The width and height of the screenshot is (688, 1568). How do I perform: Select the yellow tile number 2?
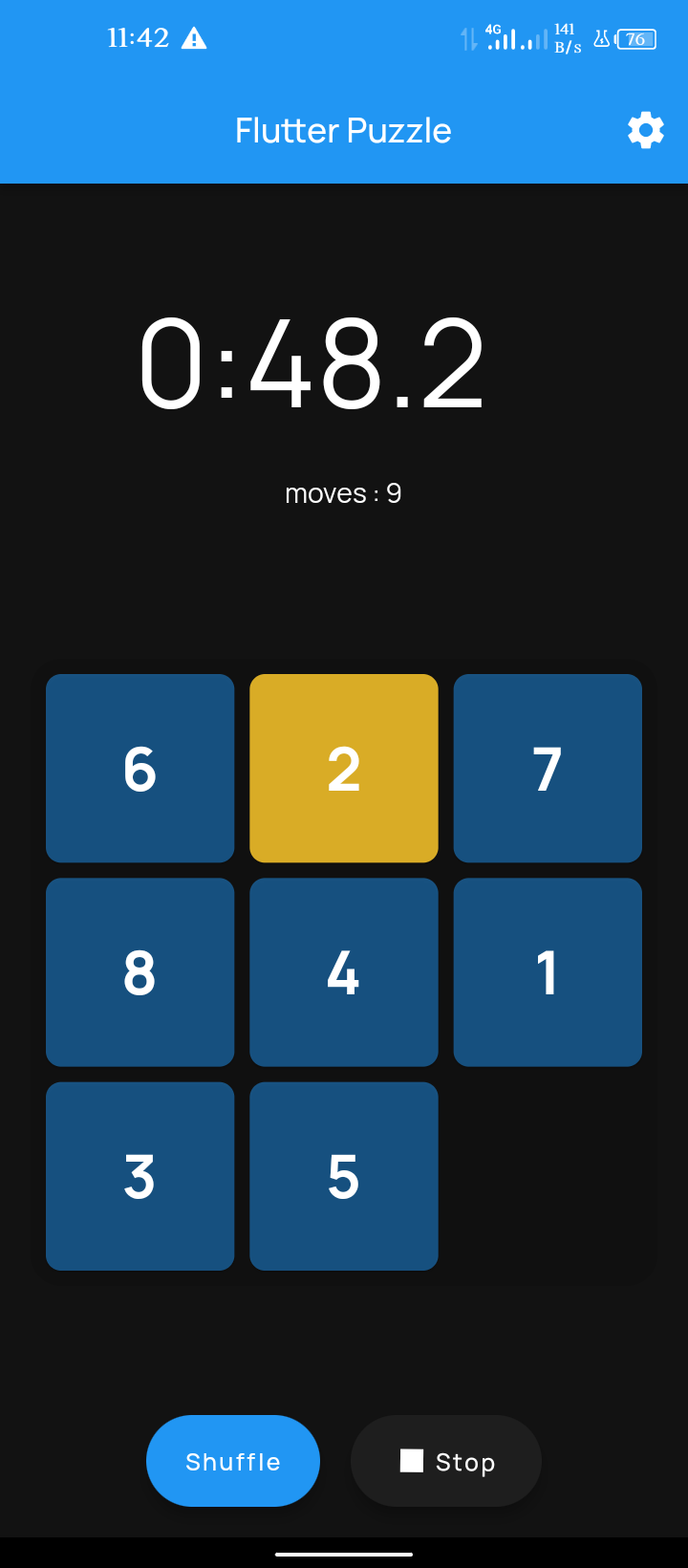coord(344,768)
